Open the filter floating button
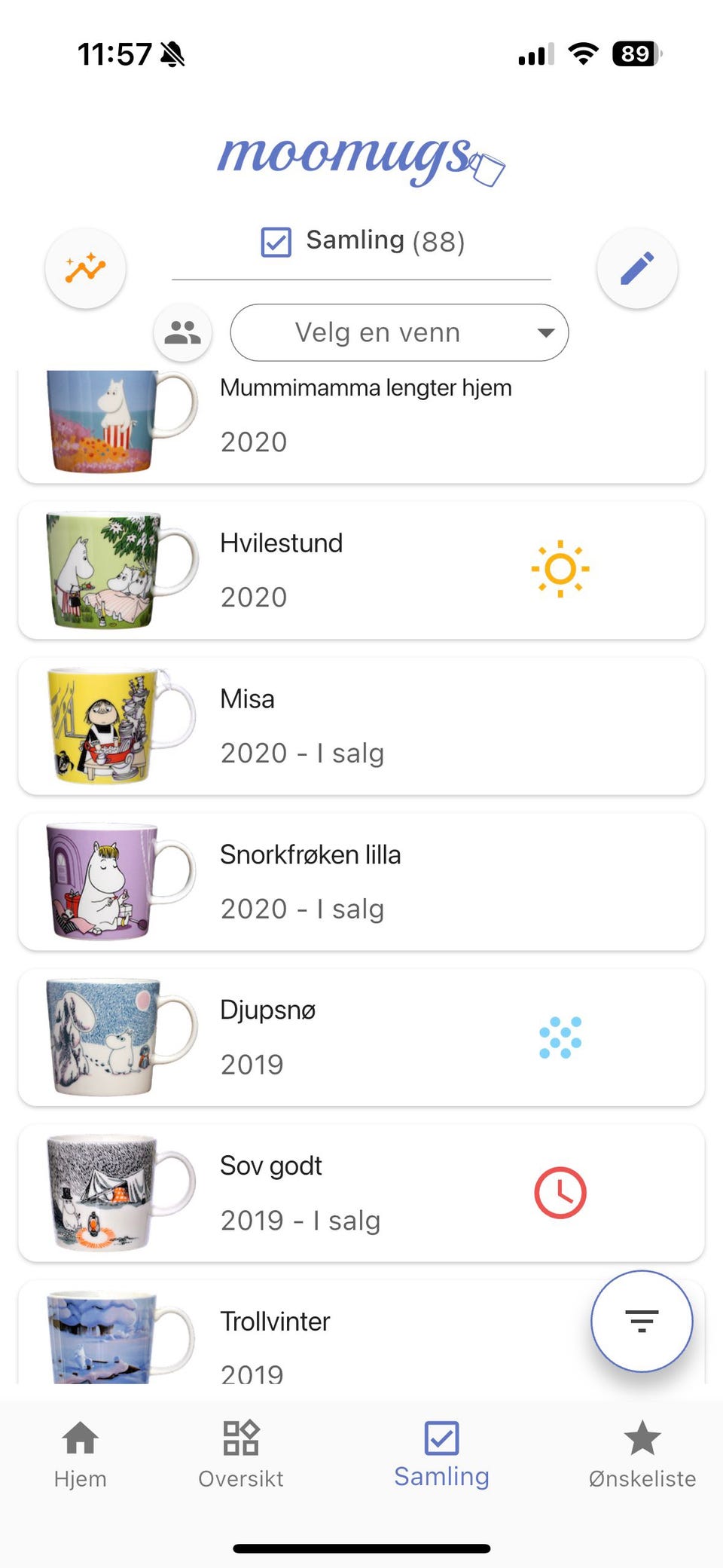 coord(641,1321)
